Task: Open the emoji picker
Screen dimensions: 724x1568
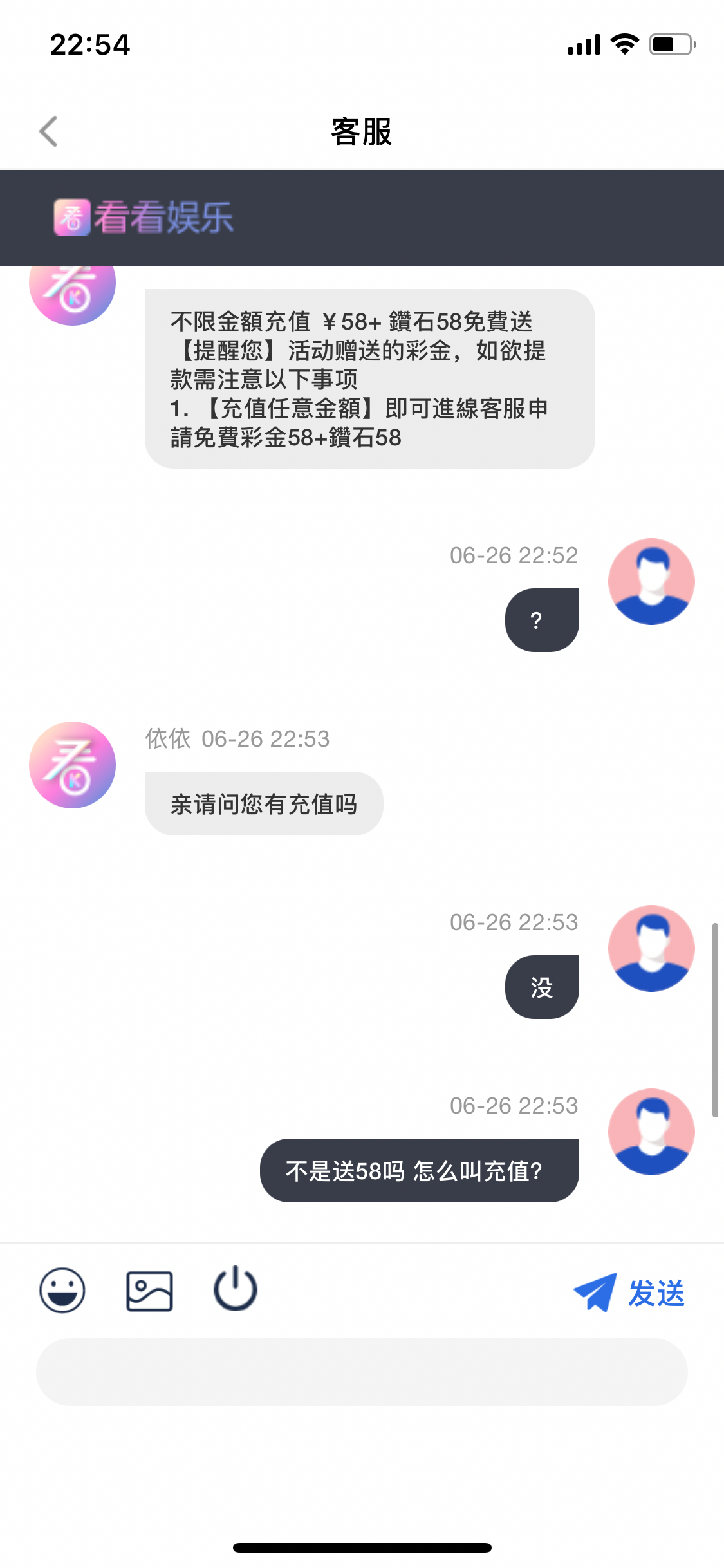Action: [x=62, y=1290]
